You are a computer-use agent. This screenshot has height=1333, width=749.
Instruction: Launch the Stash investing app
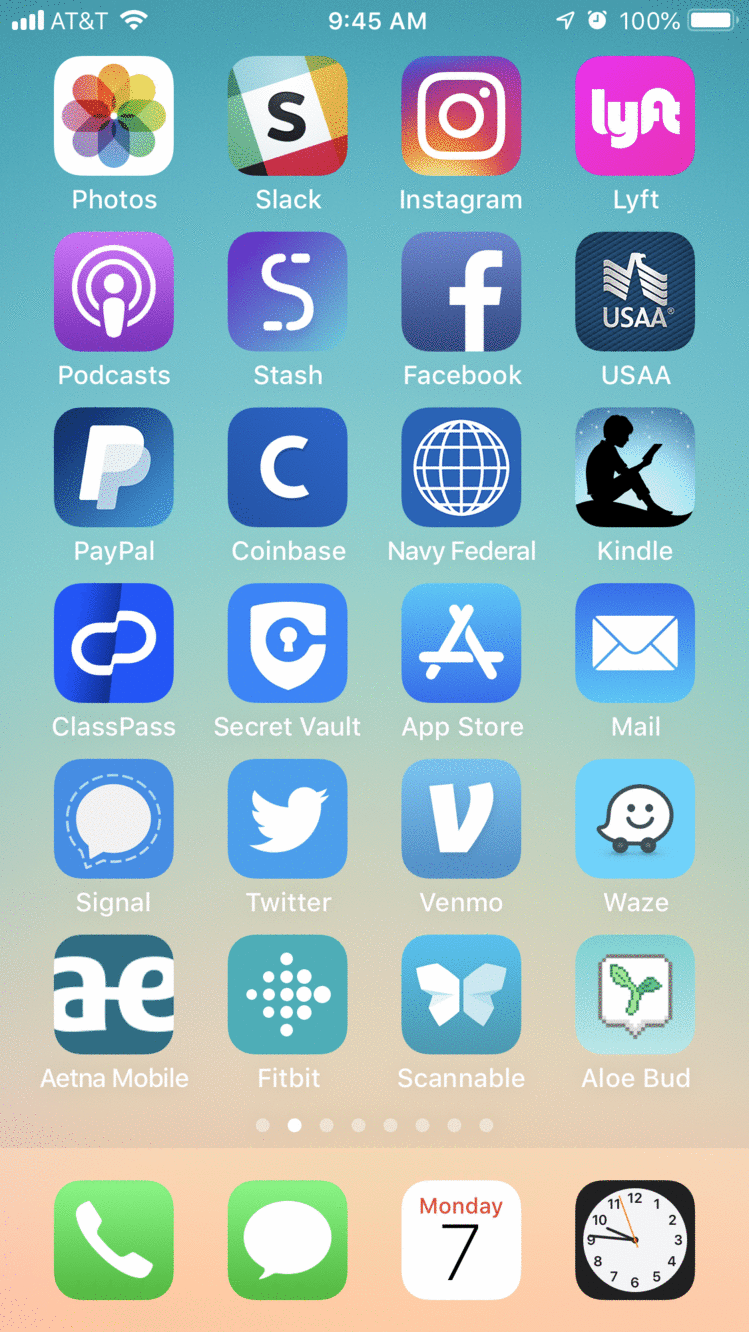[x=287, y=291]
